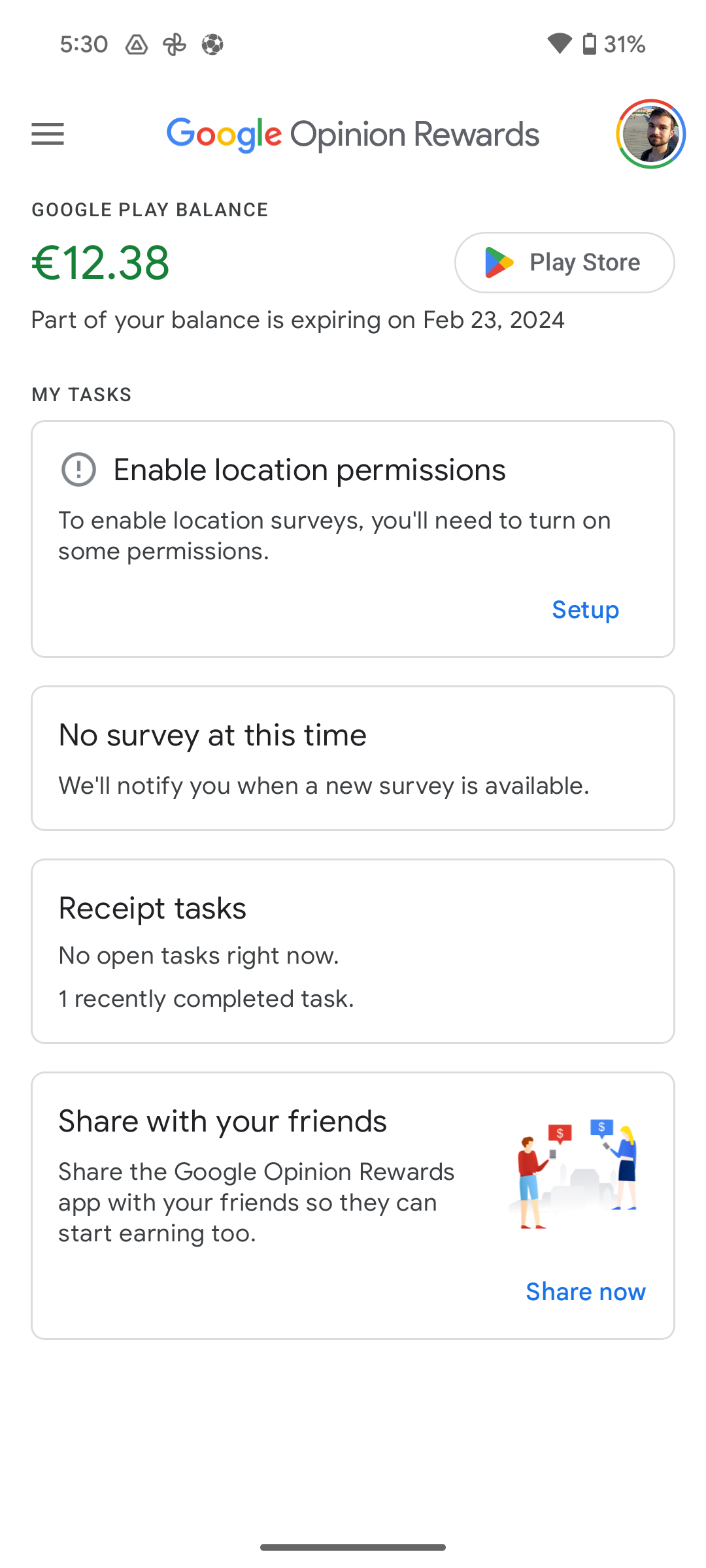
Task: Tap Setup to enable location permissions
Action: [x=585, y=610]
